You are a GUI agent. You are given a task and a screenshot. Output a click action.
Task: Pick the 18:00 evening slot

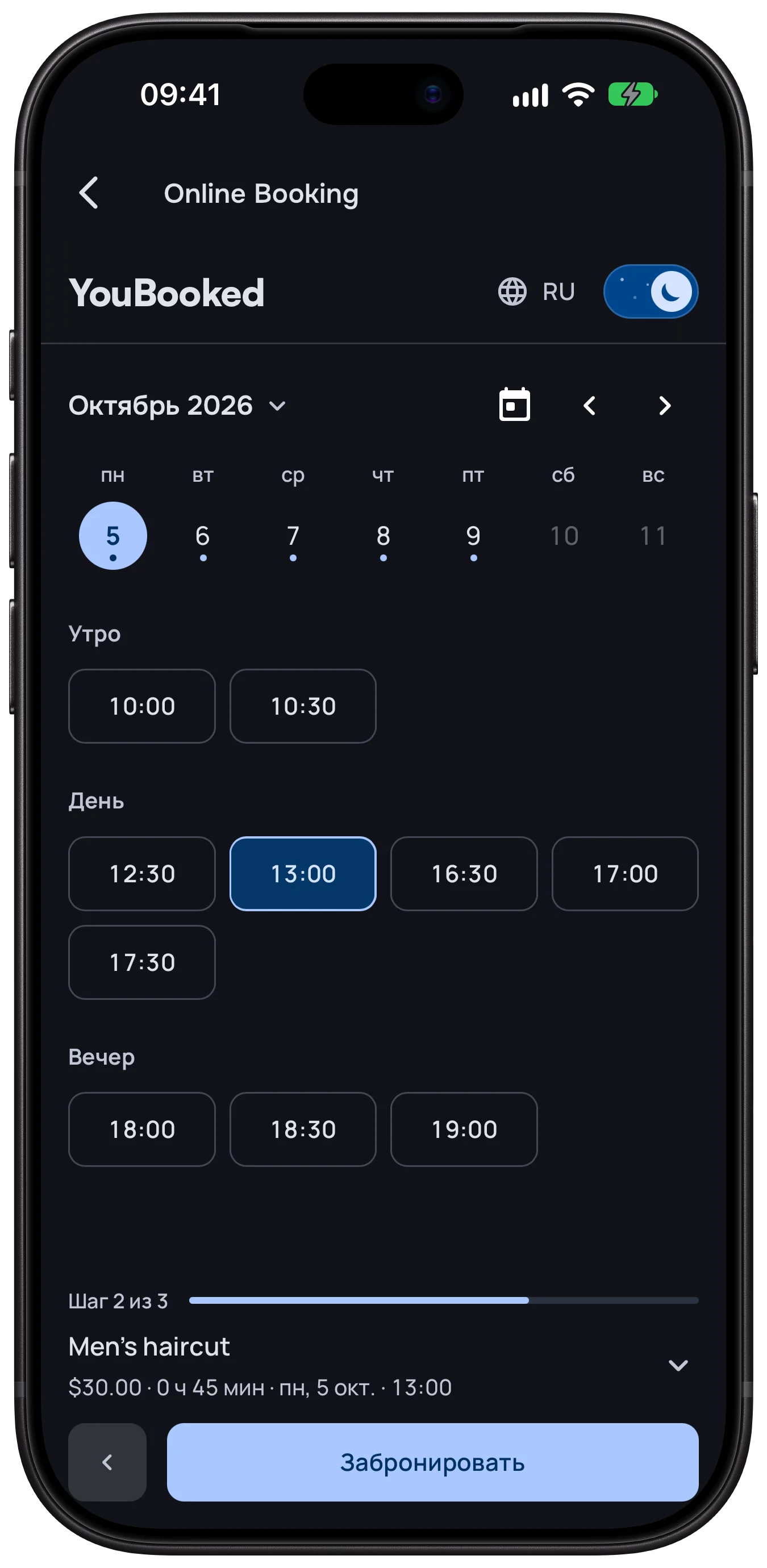[x=142, y=1129]
